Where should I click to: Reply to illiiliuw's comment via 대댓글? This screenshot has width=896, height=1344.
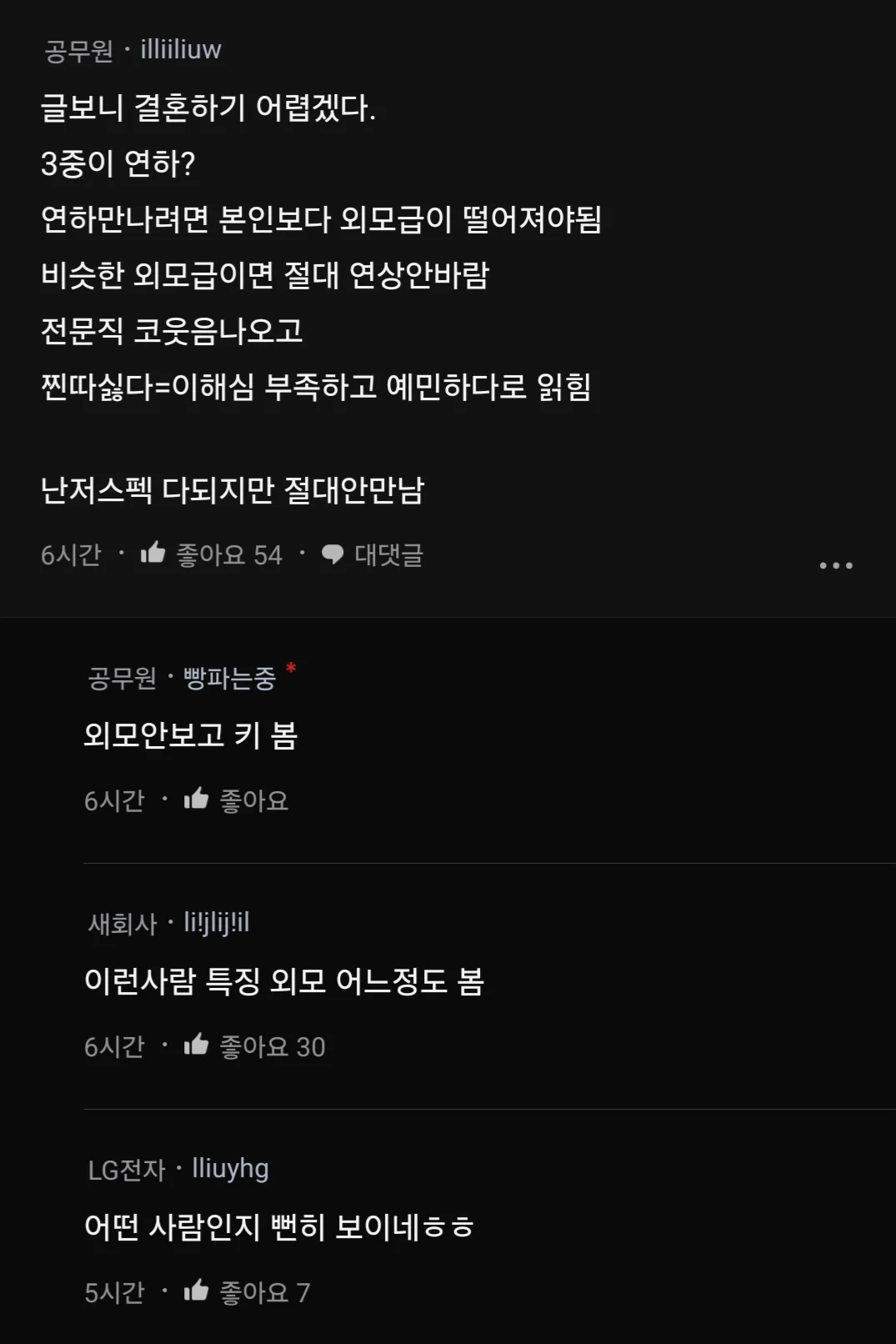pos(373,554)
